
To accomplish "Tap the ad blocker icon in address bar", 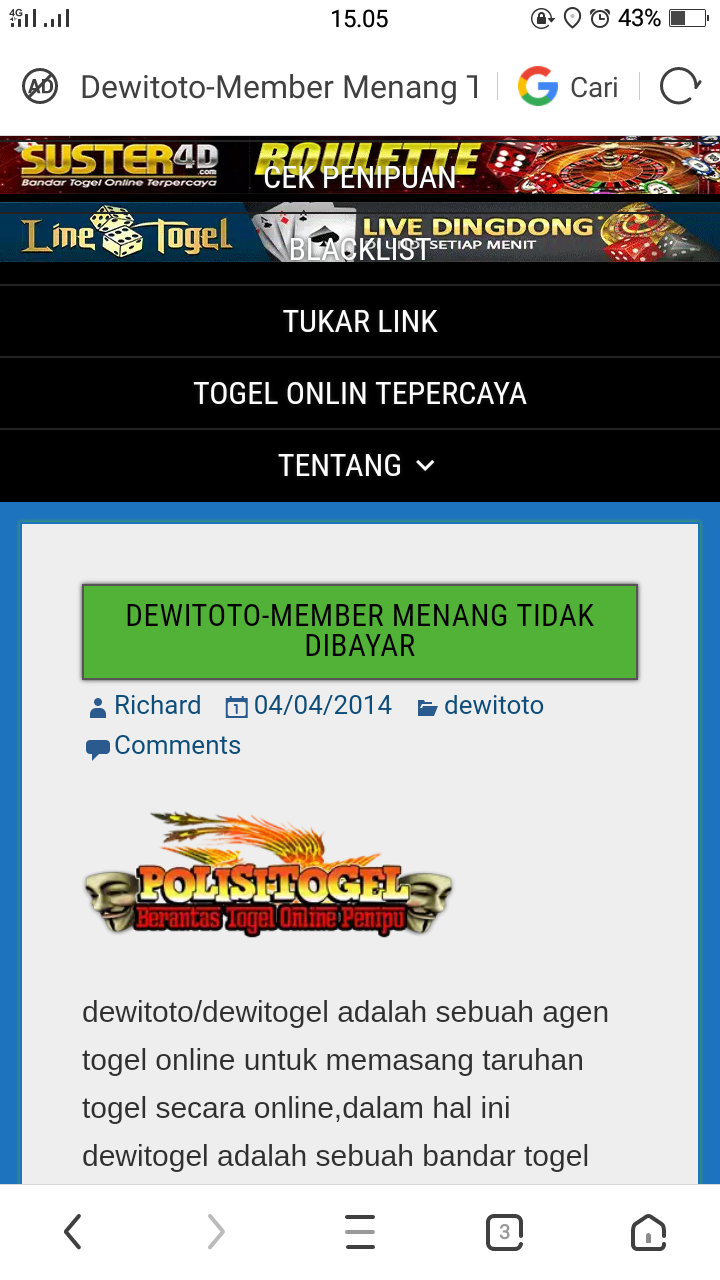I will pyautogui.click(x=40, y=87).
